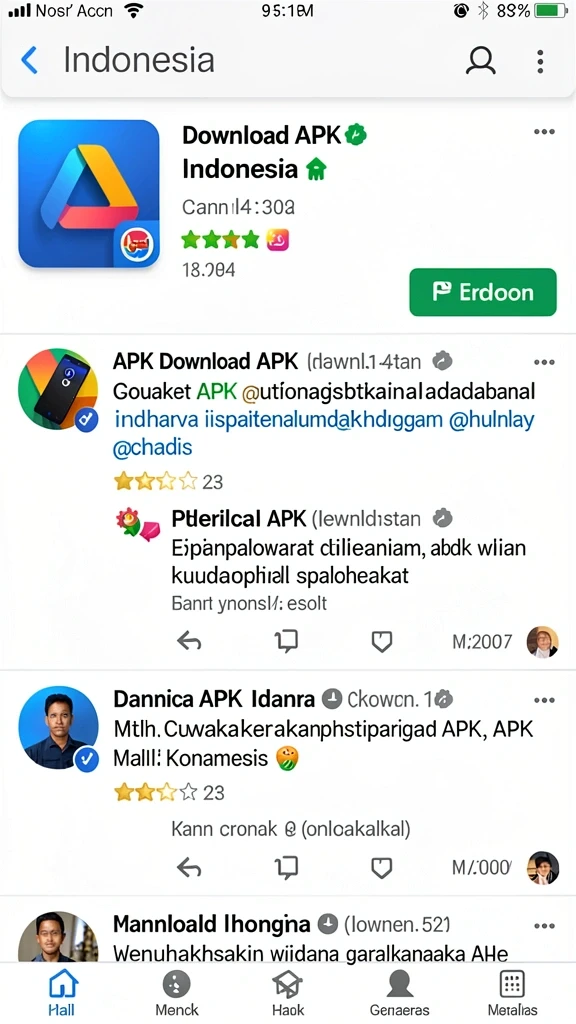Open more options on APK Download APK post

point(544,362)
